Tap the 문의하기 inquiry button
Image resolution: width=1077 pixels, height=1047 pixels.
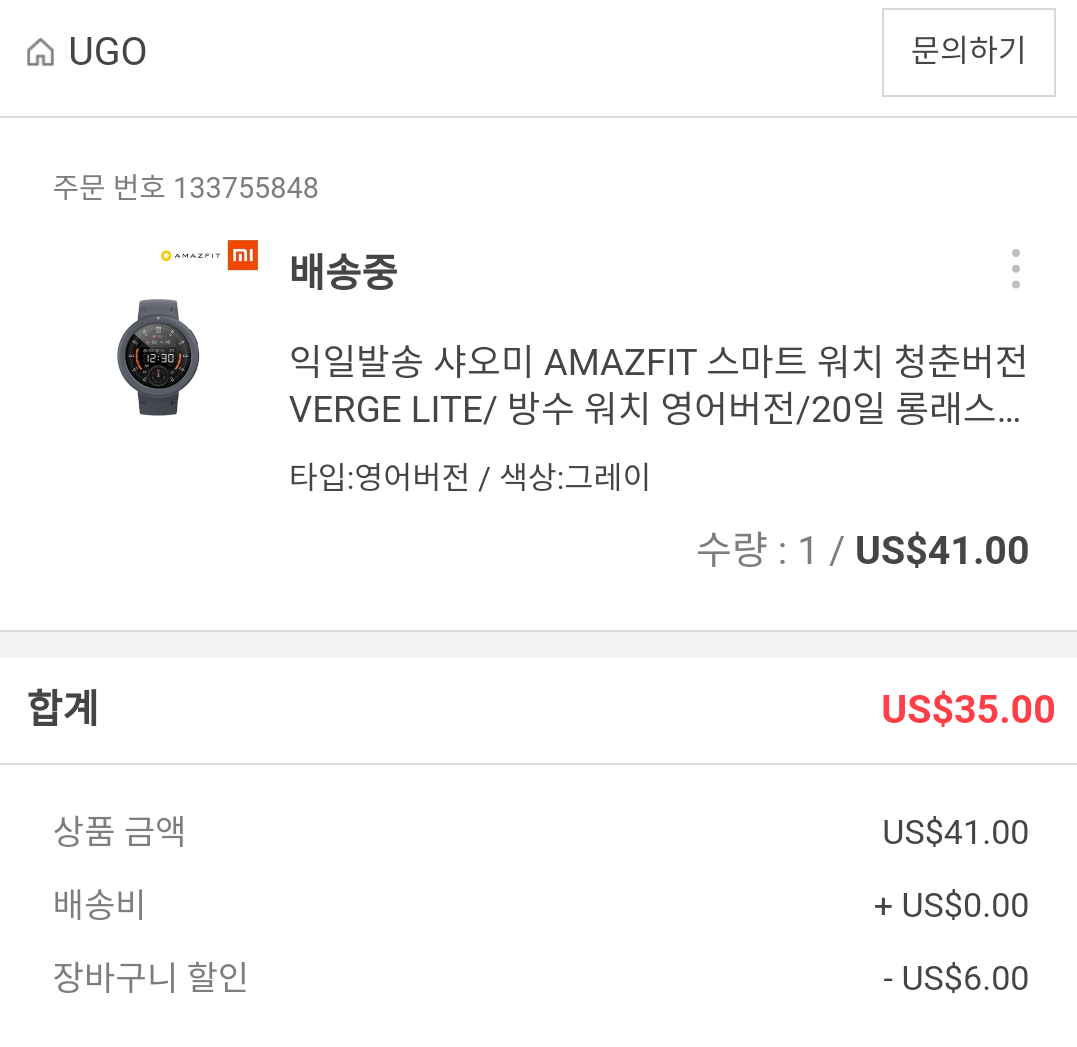coord(968,53)
